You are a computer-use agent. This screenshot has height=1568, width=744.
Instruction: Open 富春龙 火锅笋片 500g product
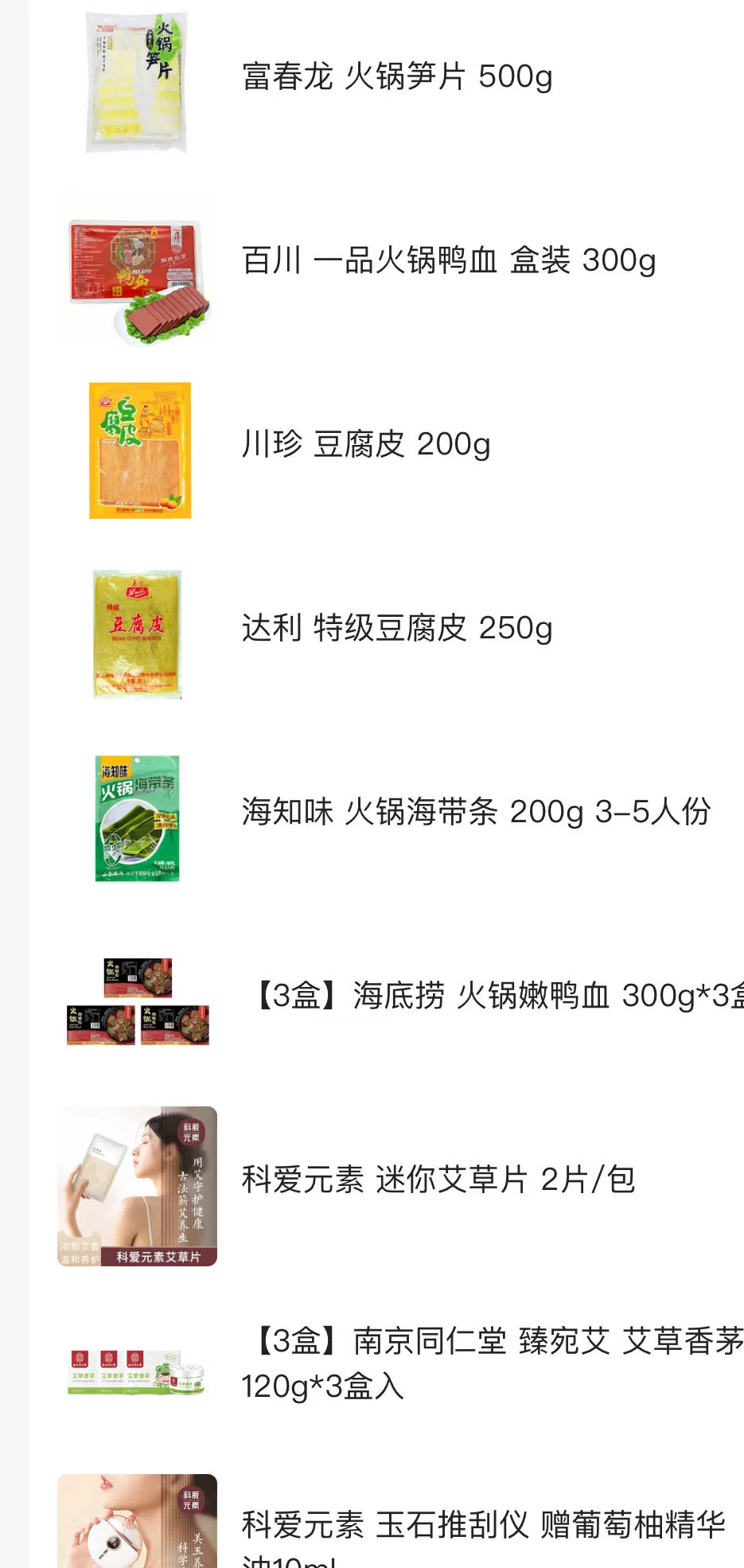[396, 77]
